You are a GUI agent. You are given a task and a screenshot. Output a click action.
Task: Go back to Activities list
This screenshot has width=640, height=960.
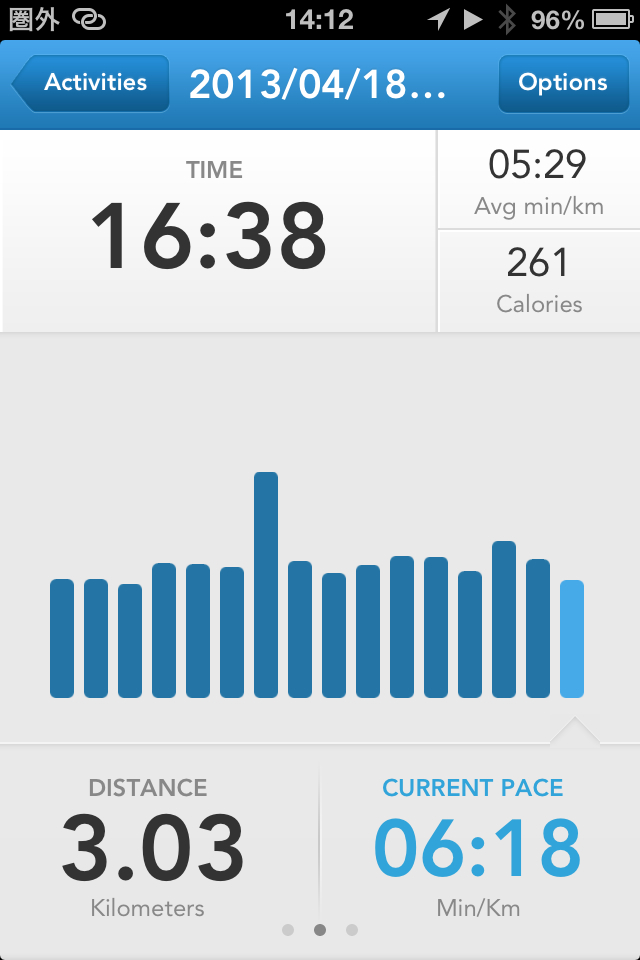92,83
